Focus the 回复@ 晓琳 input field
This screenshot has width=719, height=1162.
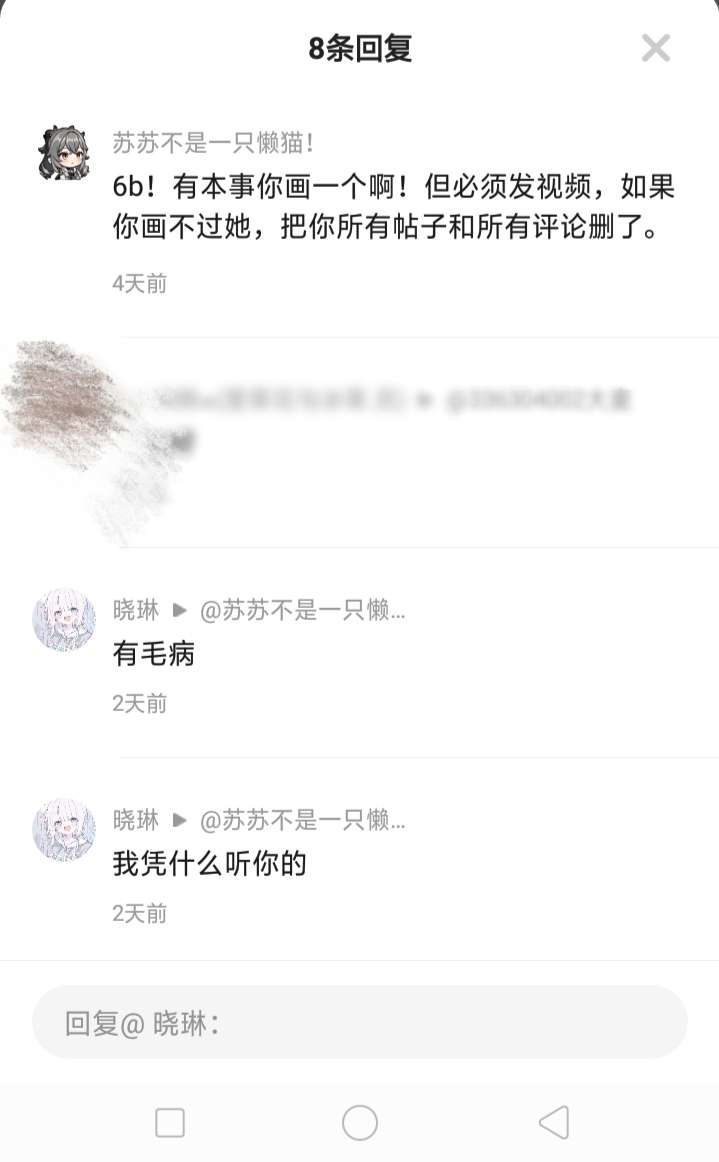(360, 1022)
